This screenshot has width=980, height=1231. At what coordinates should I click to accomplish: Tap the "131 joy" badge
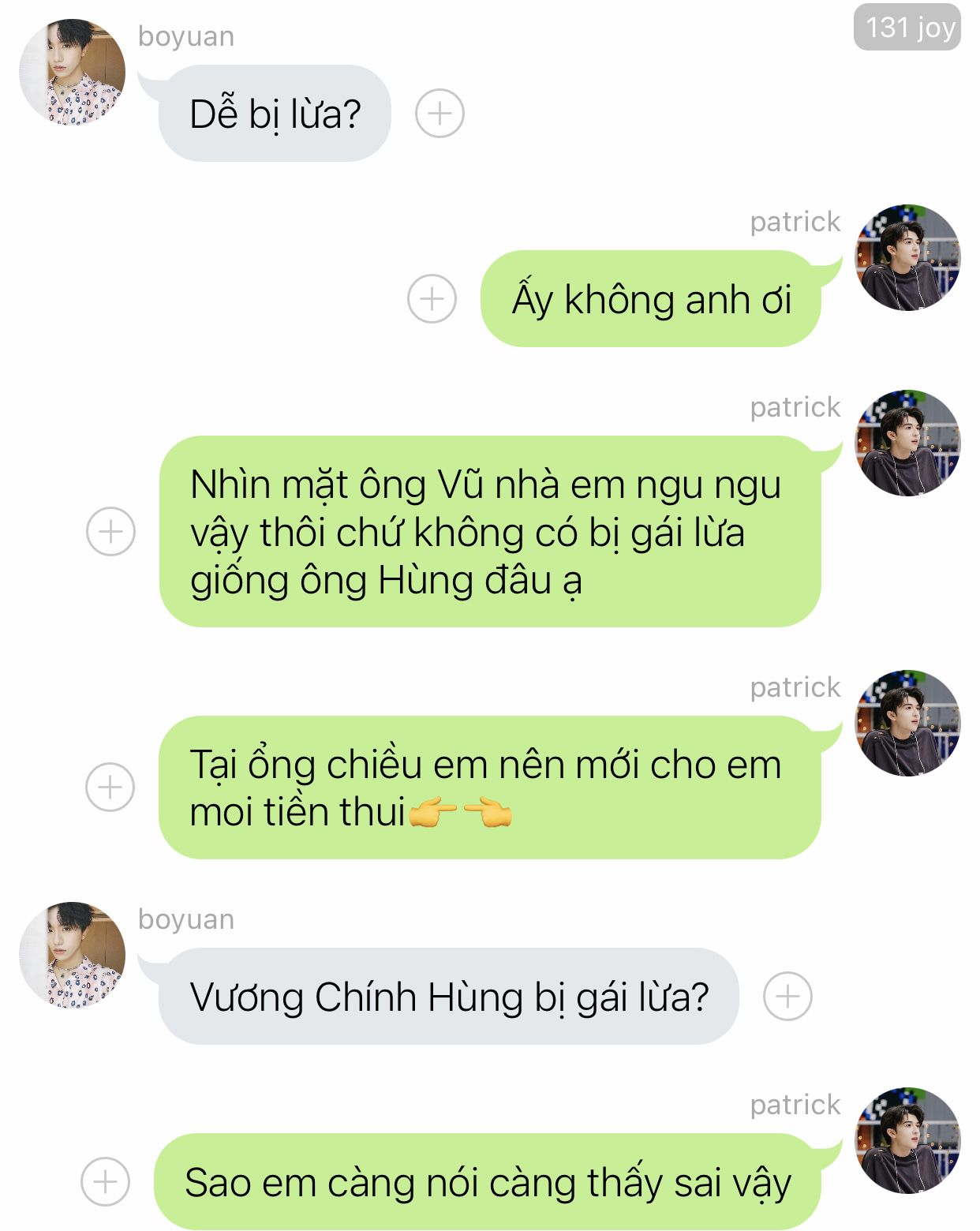click(907, 28)
